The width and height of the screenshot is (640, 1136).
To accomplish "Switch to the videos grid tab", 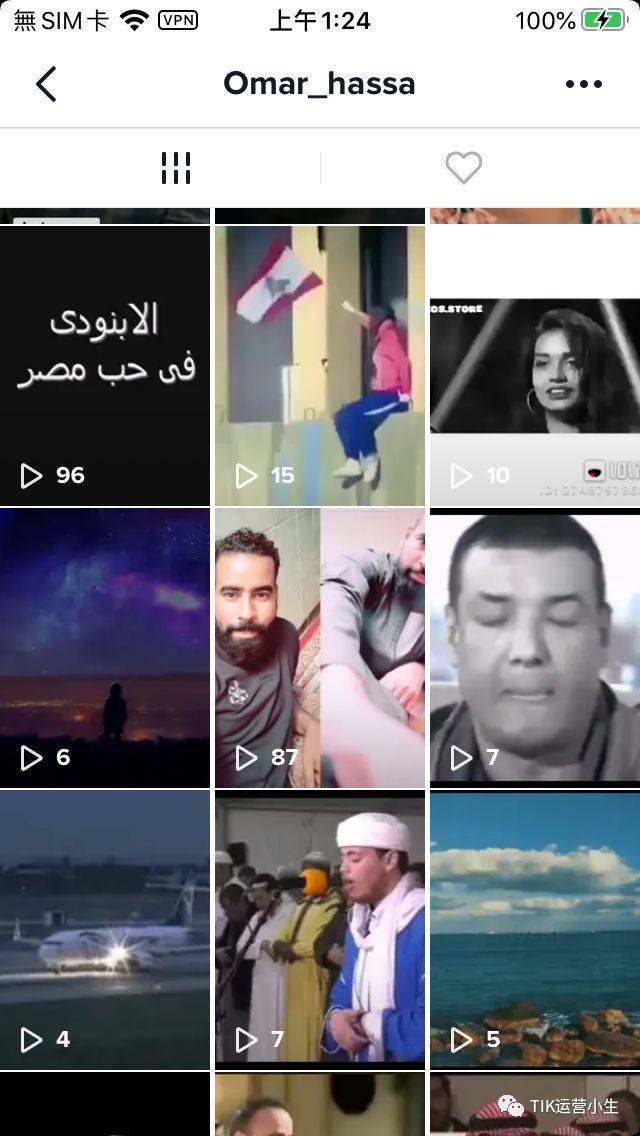I will coord(175,168).
